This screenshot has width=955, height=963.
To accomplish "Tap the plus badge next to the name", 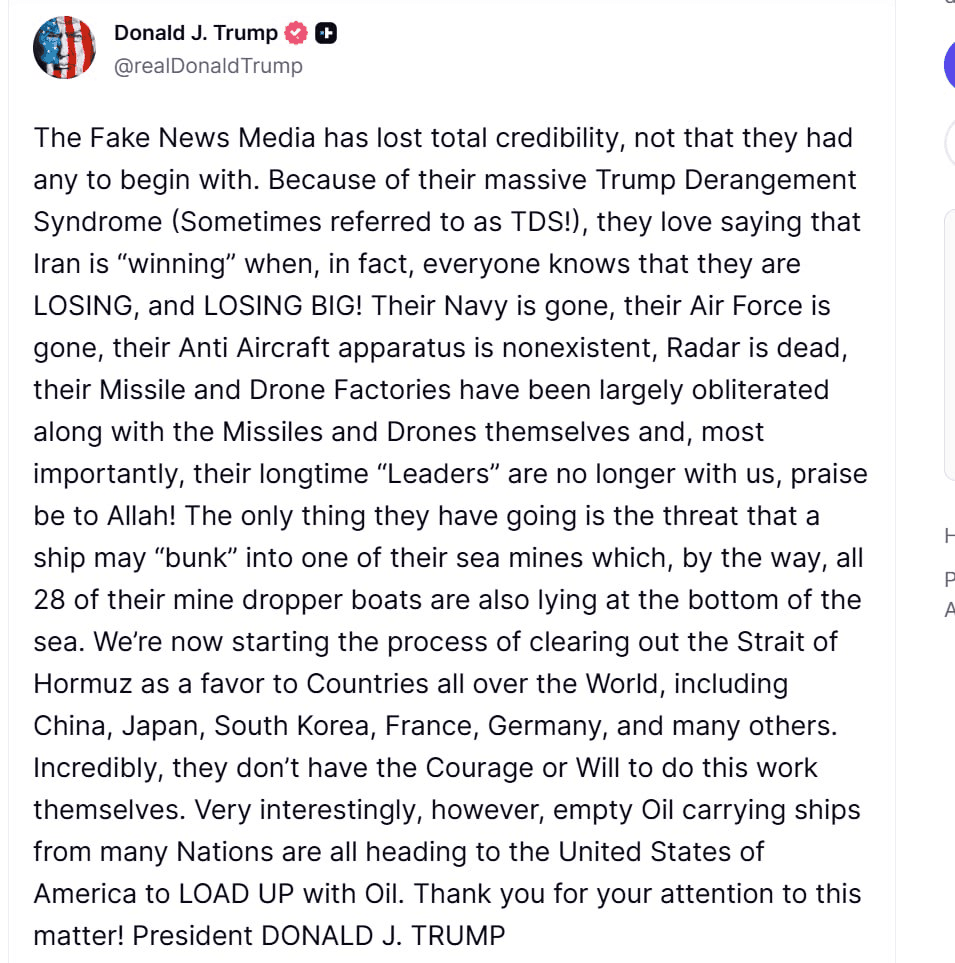I will click(325, 34).
